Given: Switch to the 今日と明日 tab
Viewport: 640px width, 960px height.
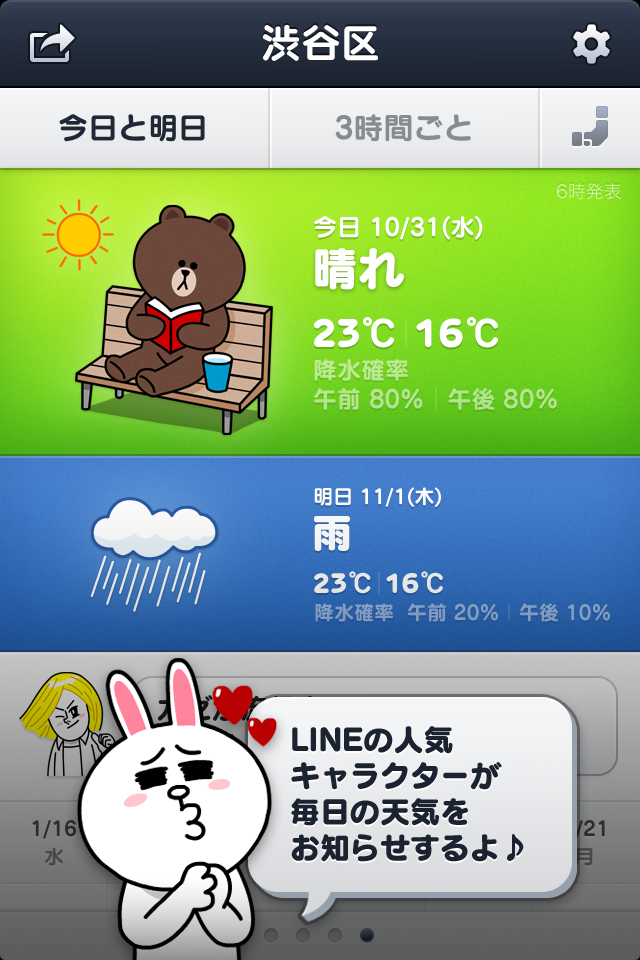Looking at the screenshot, I should [x=134, y=129].
